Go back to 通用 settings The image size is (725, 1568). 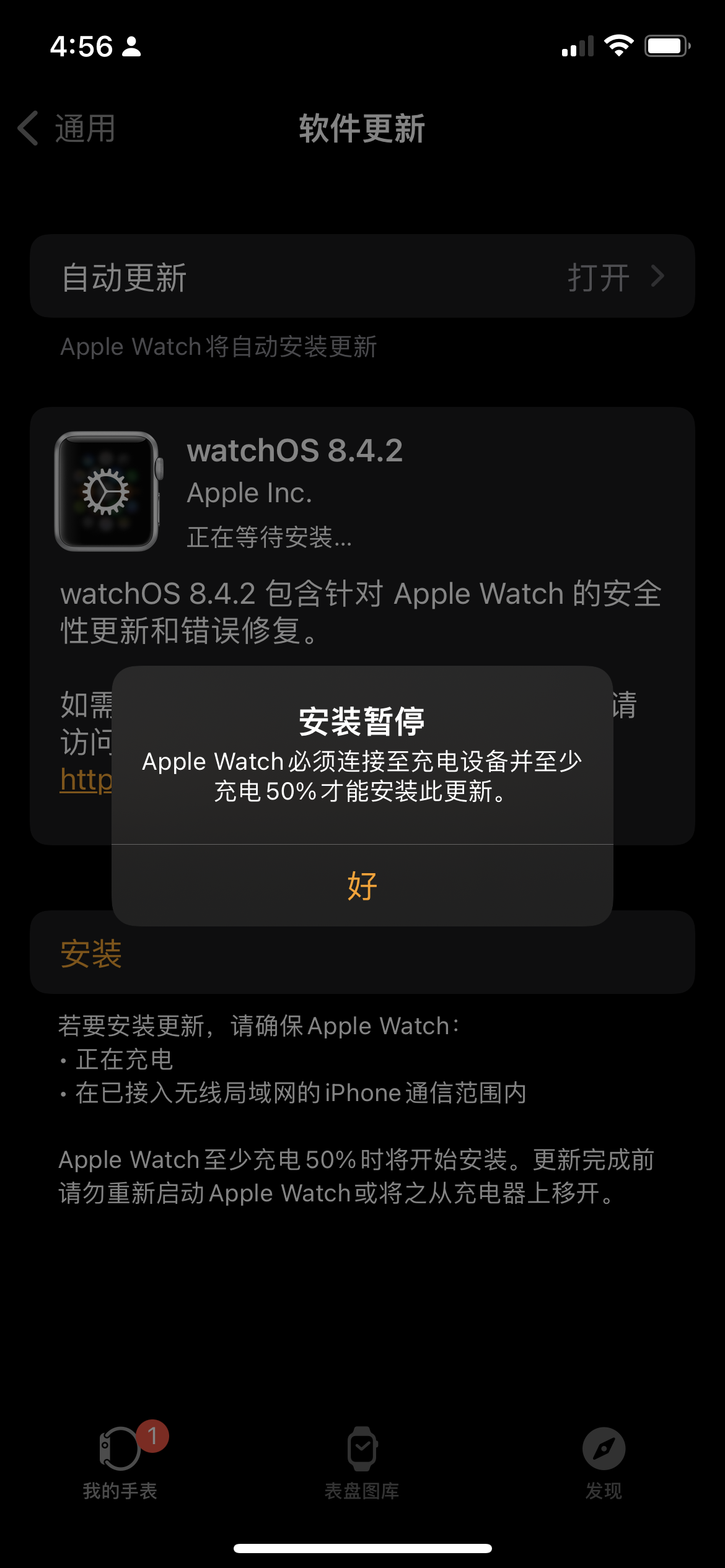(67, 128)
